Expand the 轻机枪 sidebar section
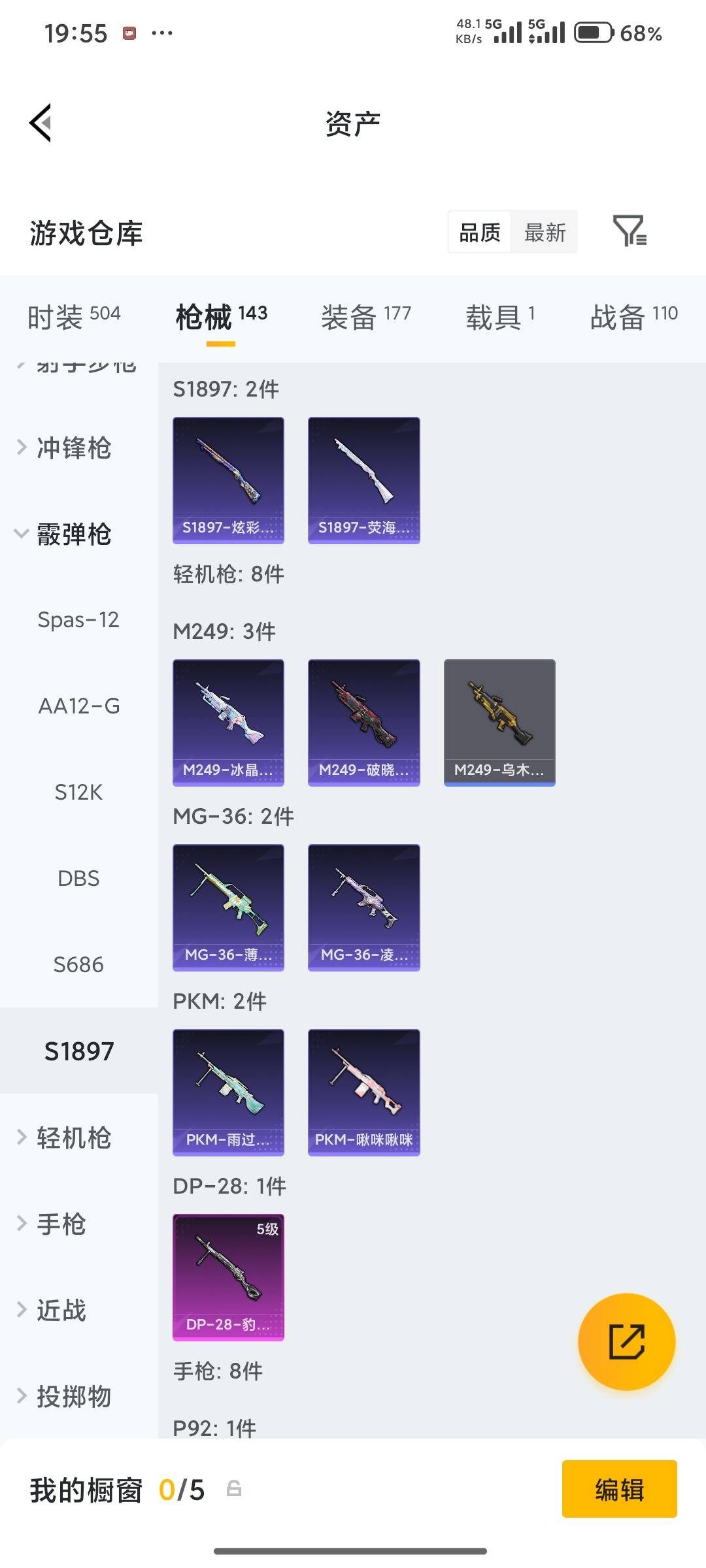 coord(72,1138)
